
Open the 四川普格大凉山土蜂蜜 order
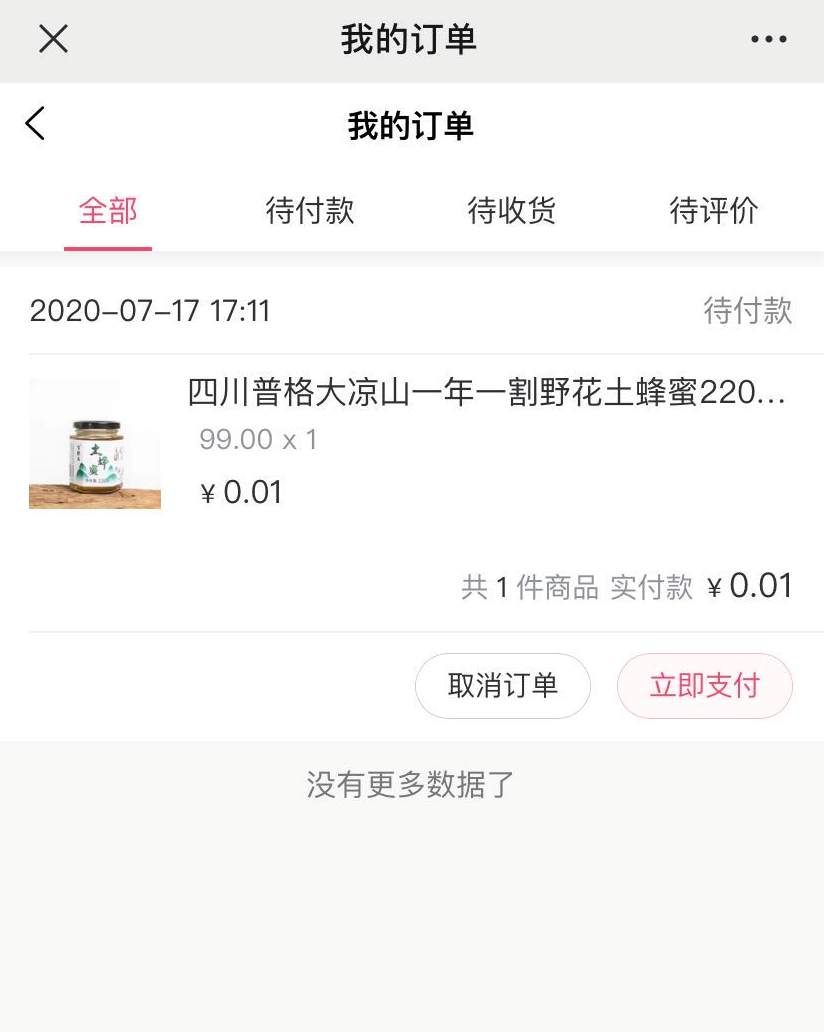[x=486, y=394]
